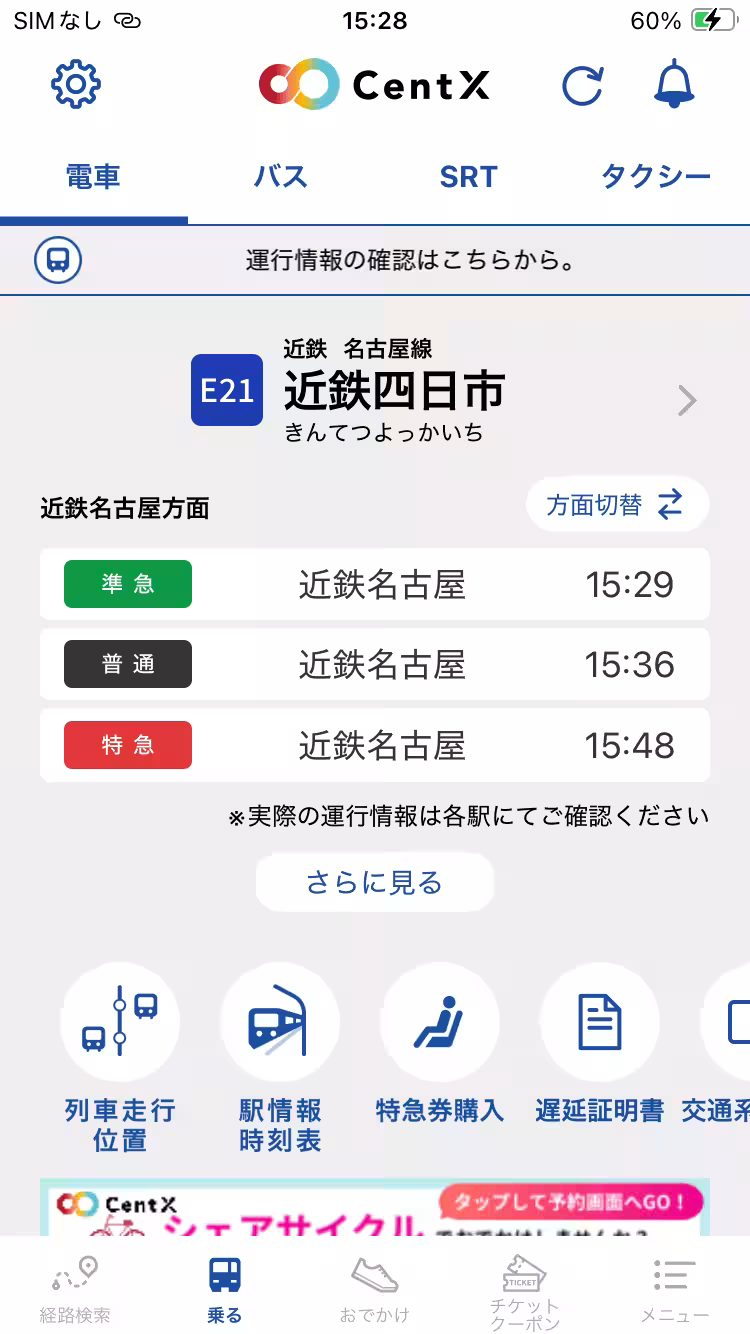
Task: Open the 運行情報 operation status banner
Action: point(375,260)
